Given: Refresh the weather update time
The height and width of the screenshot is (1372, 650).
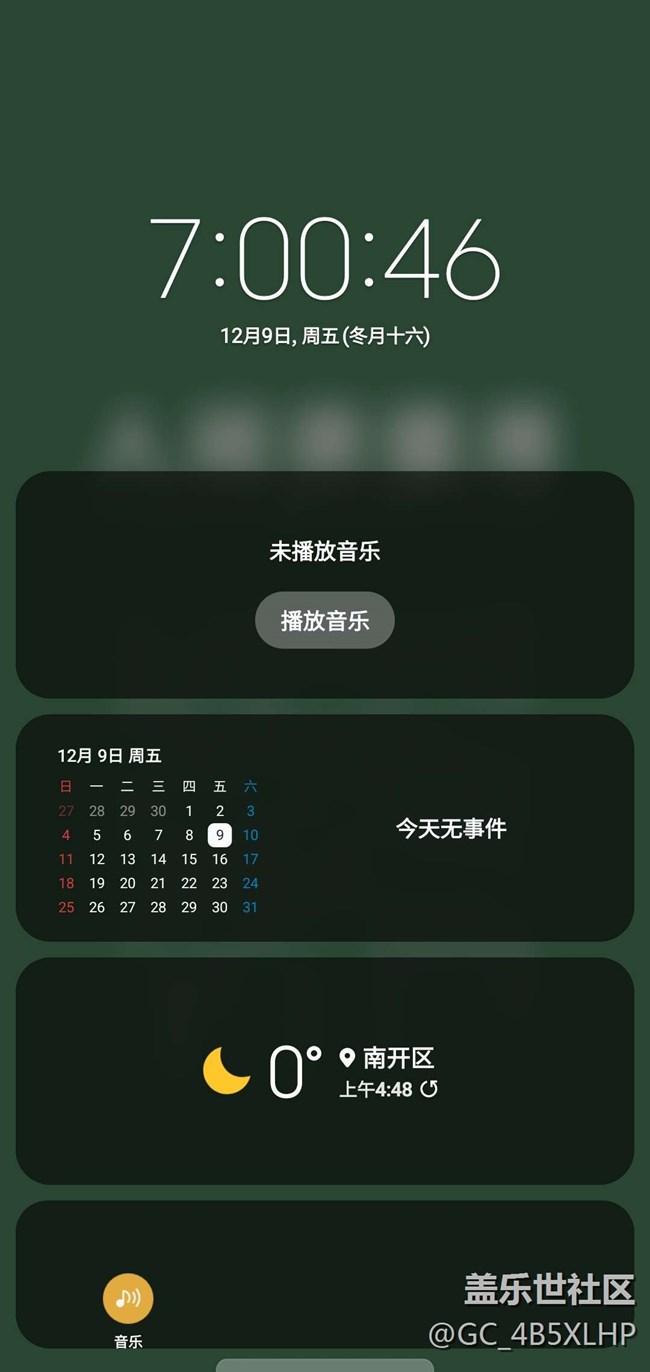Looking at the screenshot, I should pos(429,1089).
